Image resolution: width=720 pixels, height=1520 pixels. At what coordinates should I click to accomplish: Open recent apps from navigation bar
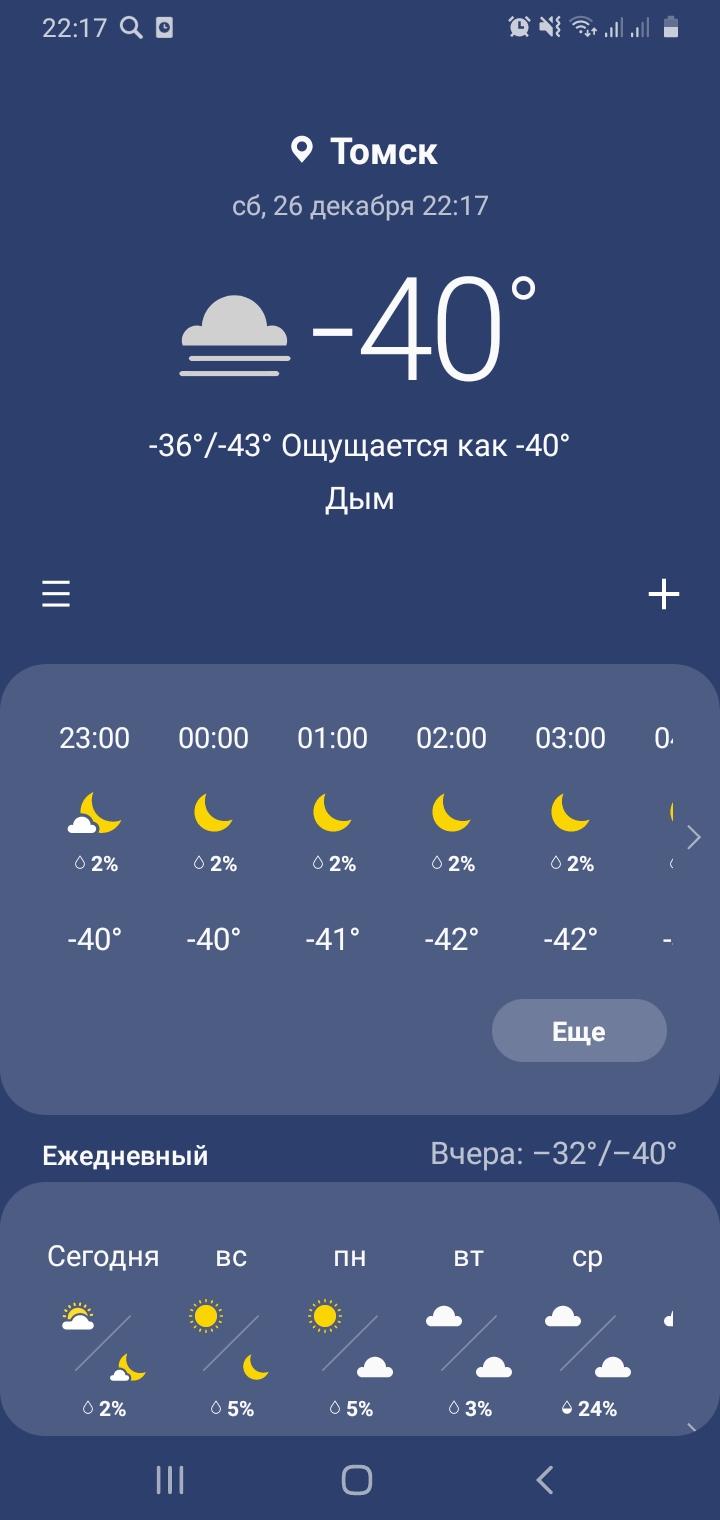point(170,1479)
